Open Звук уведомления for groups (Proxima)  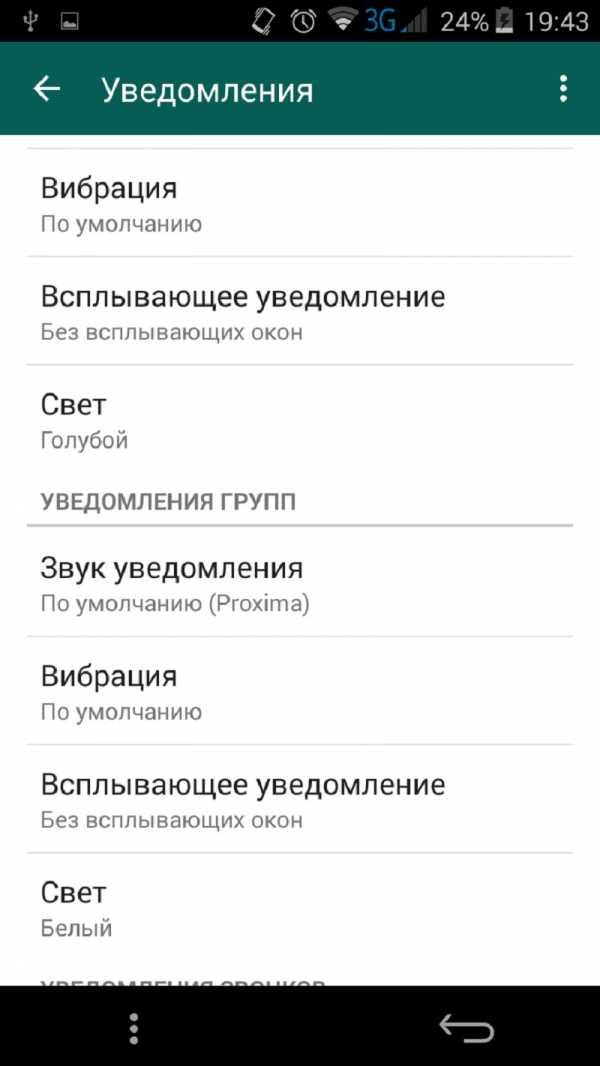coord(300,582)
